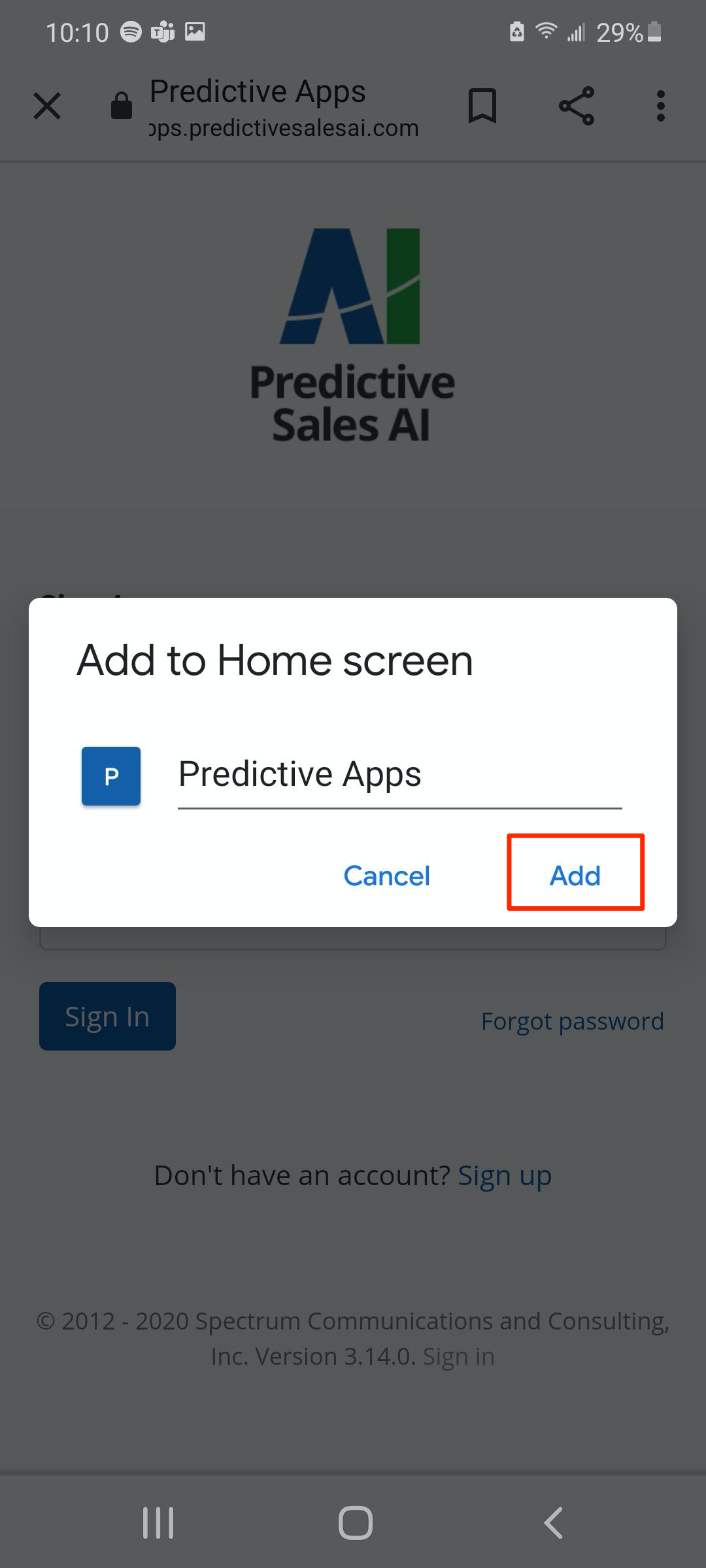Edit the Predictive Apps shortcut name field
The width and height of the screenshot is (706, 1568).
399,775
